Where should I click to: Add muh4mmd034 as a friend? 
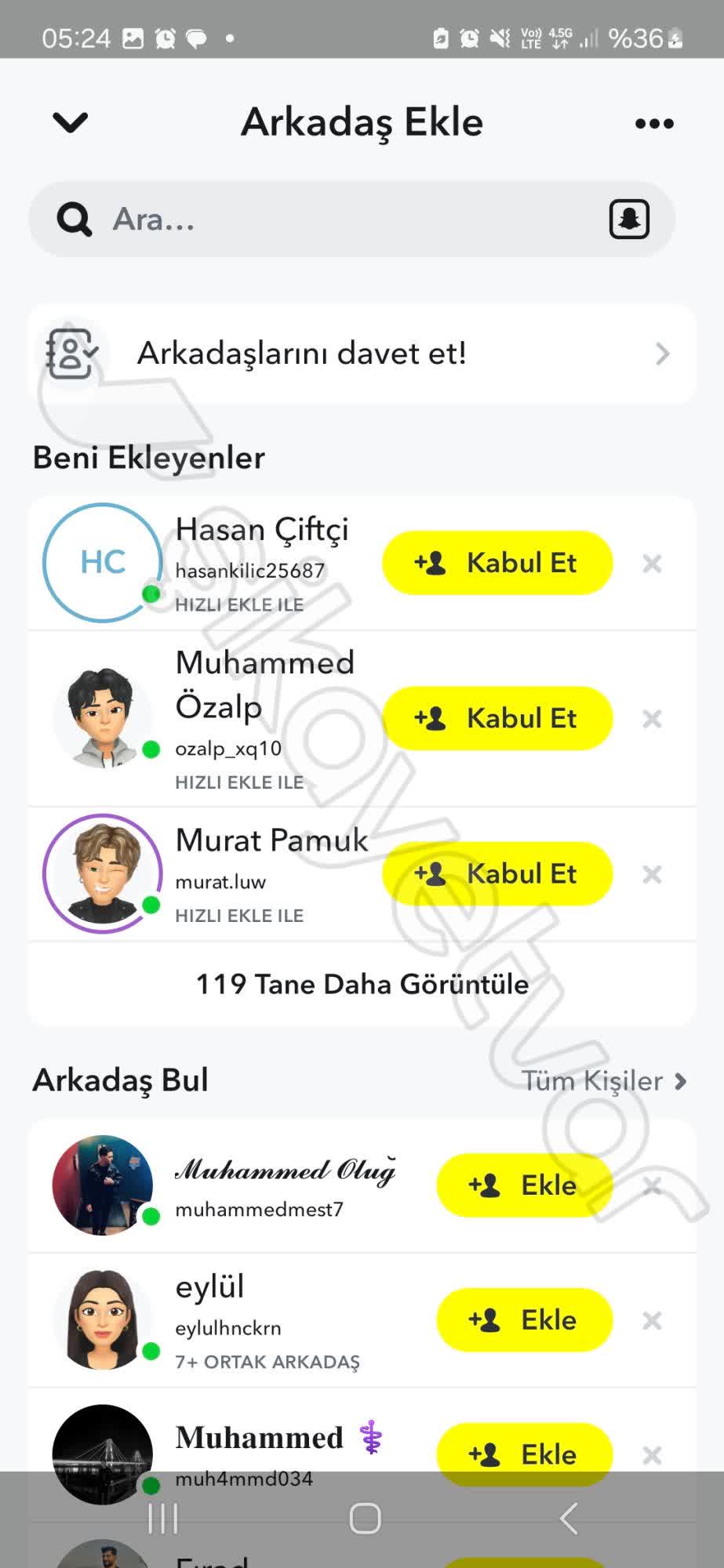coord(524,1450)
